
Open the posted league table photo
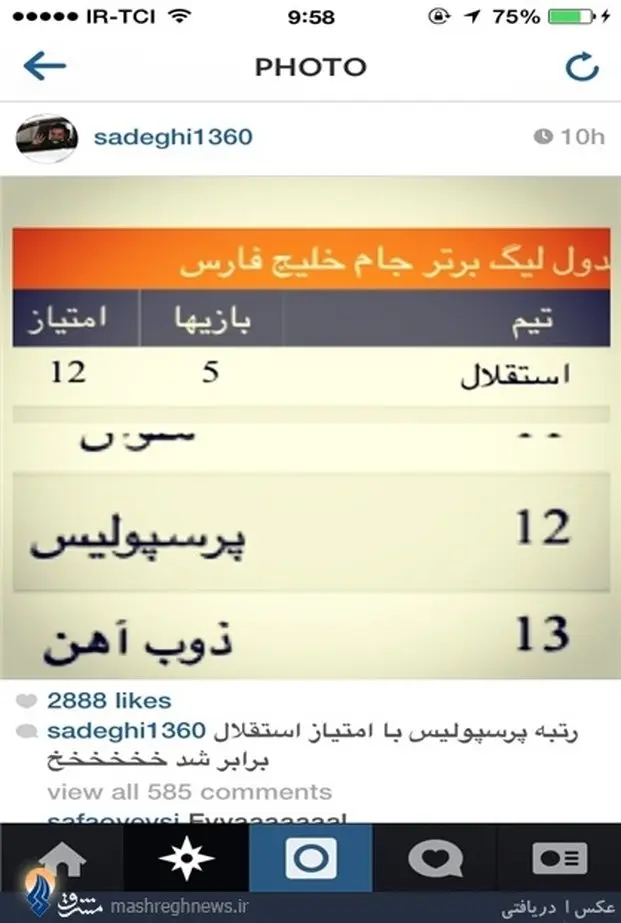click(310, 430)
